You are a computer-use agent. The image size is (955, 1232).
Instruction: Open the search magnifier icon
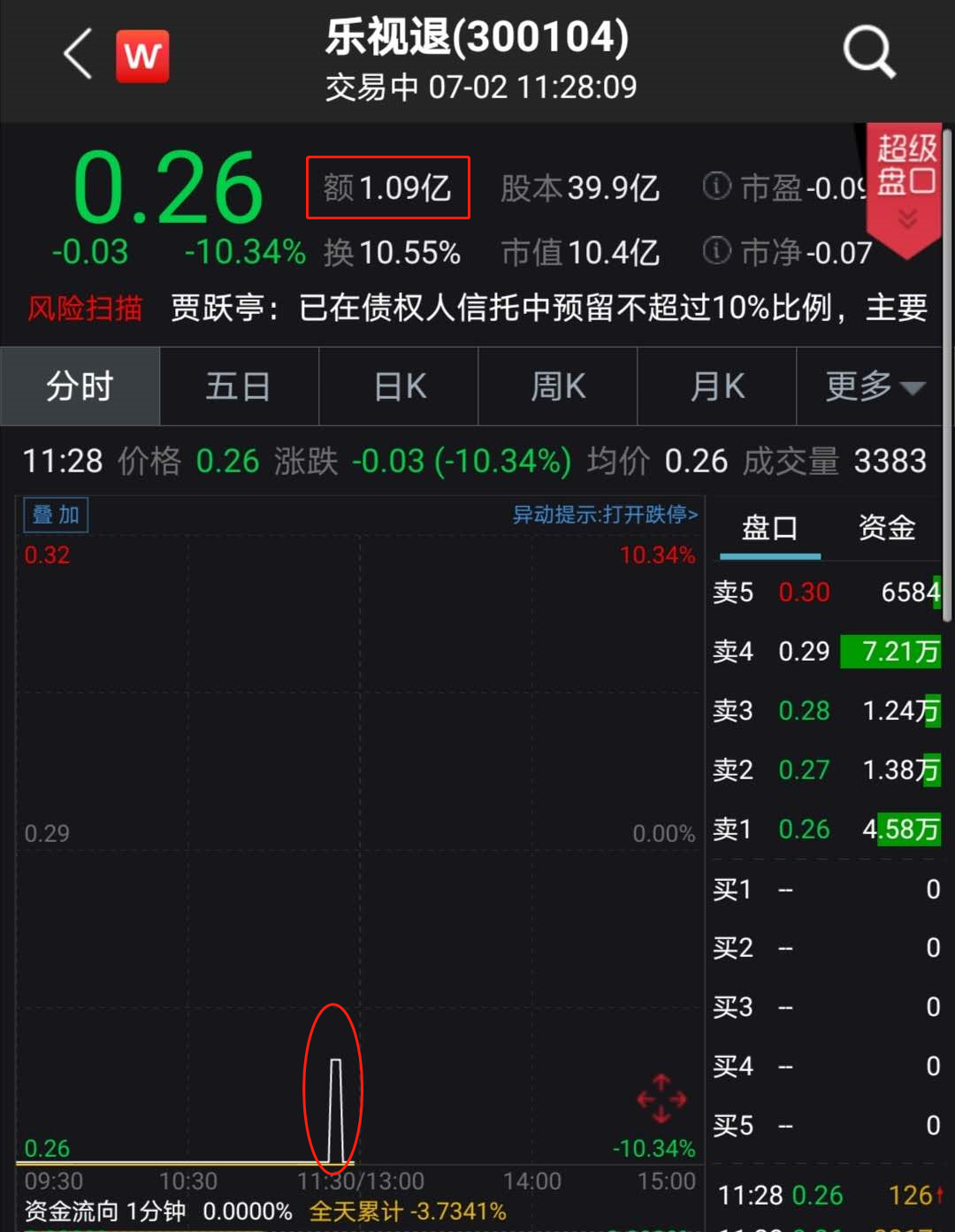coord(868,53)
